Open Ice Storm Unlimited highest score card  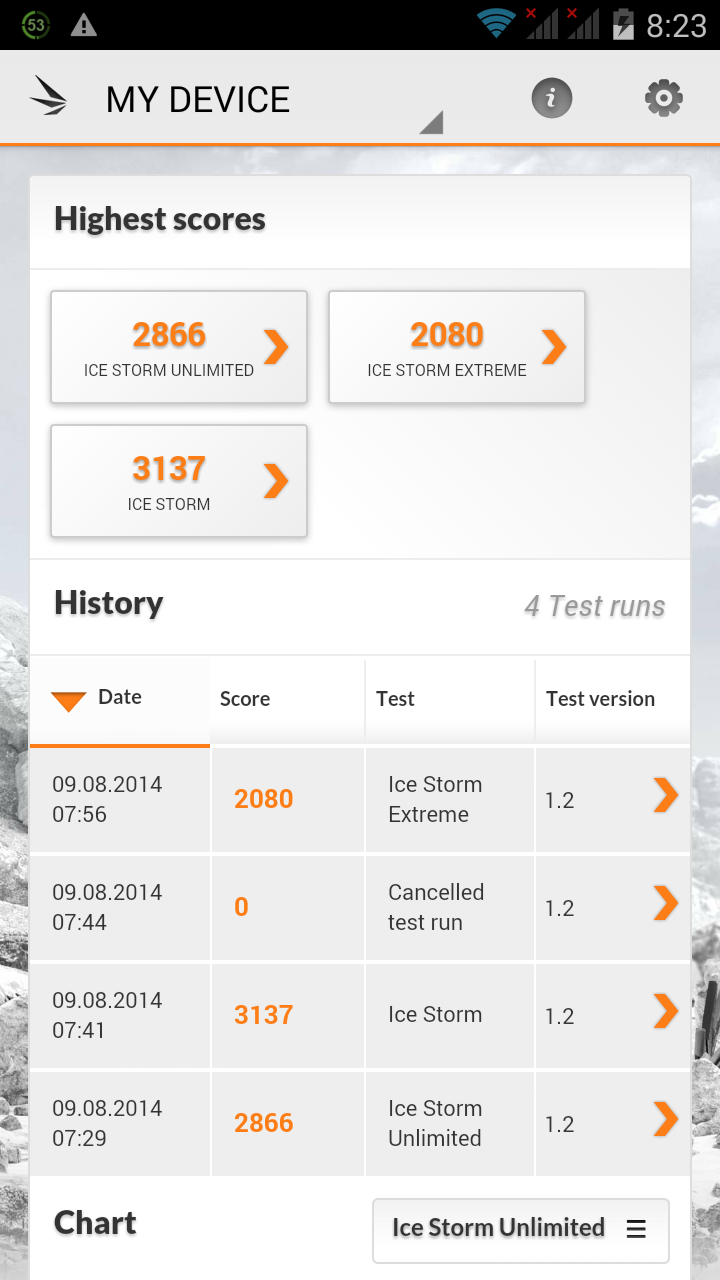(x=179, y=347)
